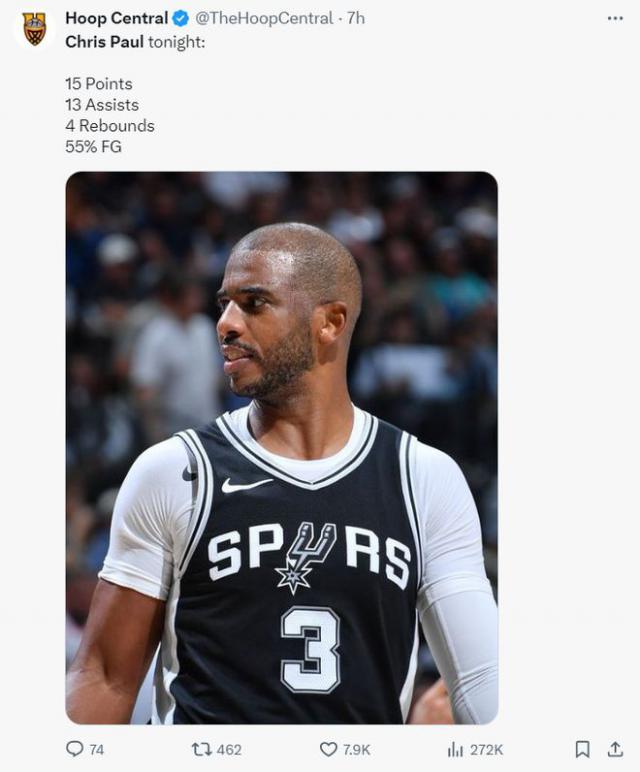Open Hoop Central's profile avatar
This screenshot has width=640, height=772.
click(x=34, y=28)
